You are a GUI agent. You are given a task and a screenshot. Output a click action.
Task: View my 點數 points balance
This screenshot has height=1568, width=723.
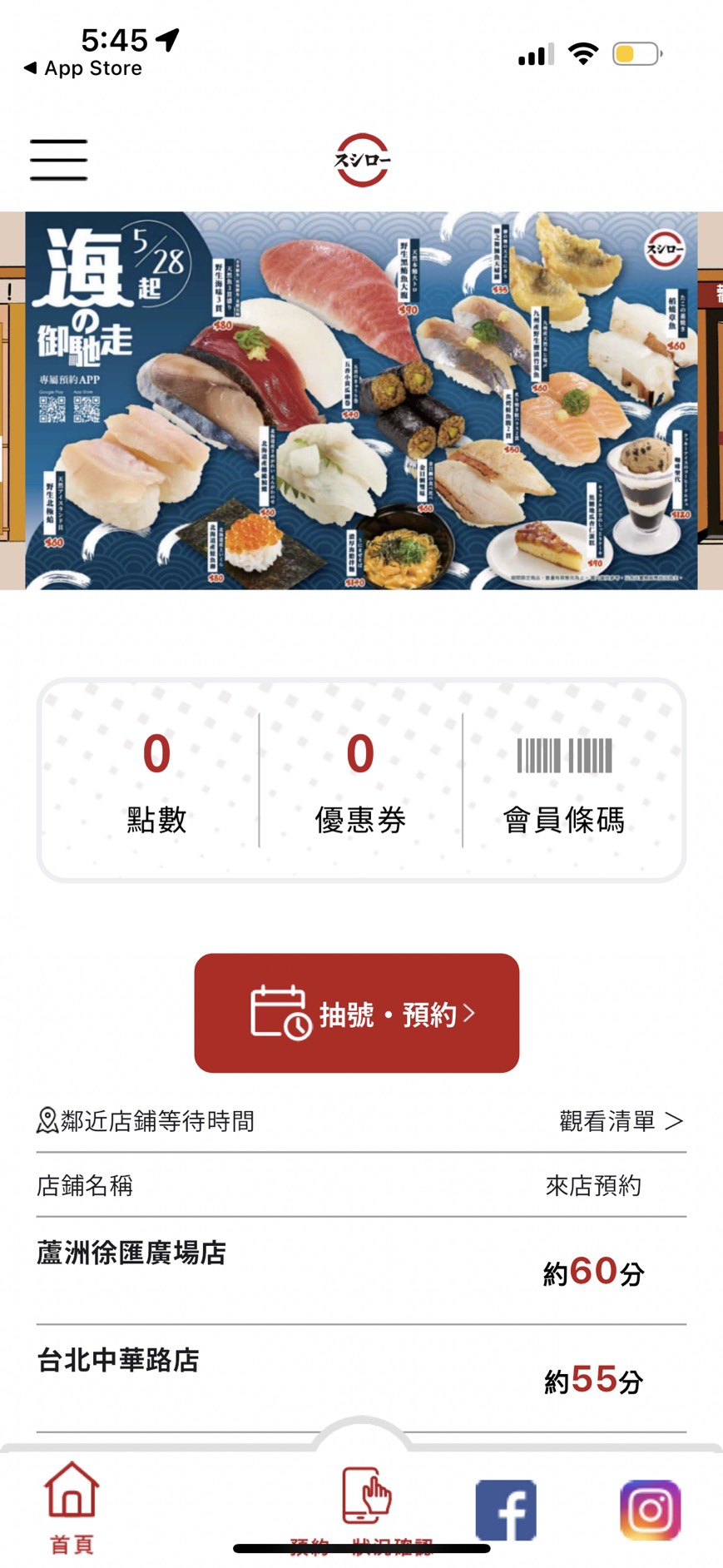(156, 782)
